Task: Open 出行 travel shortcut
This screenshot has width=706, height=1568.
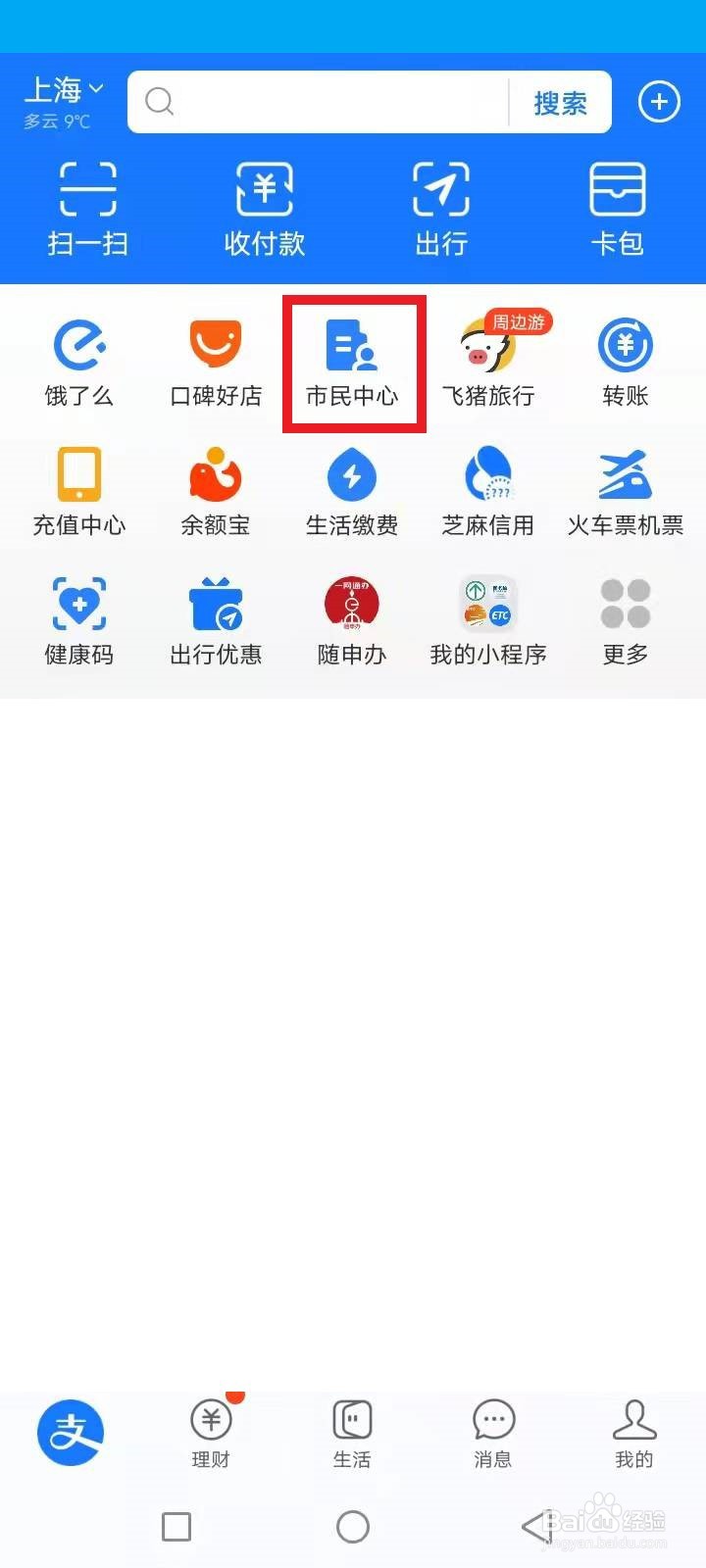Action: [x=441, y=209]
